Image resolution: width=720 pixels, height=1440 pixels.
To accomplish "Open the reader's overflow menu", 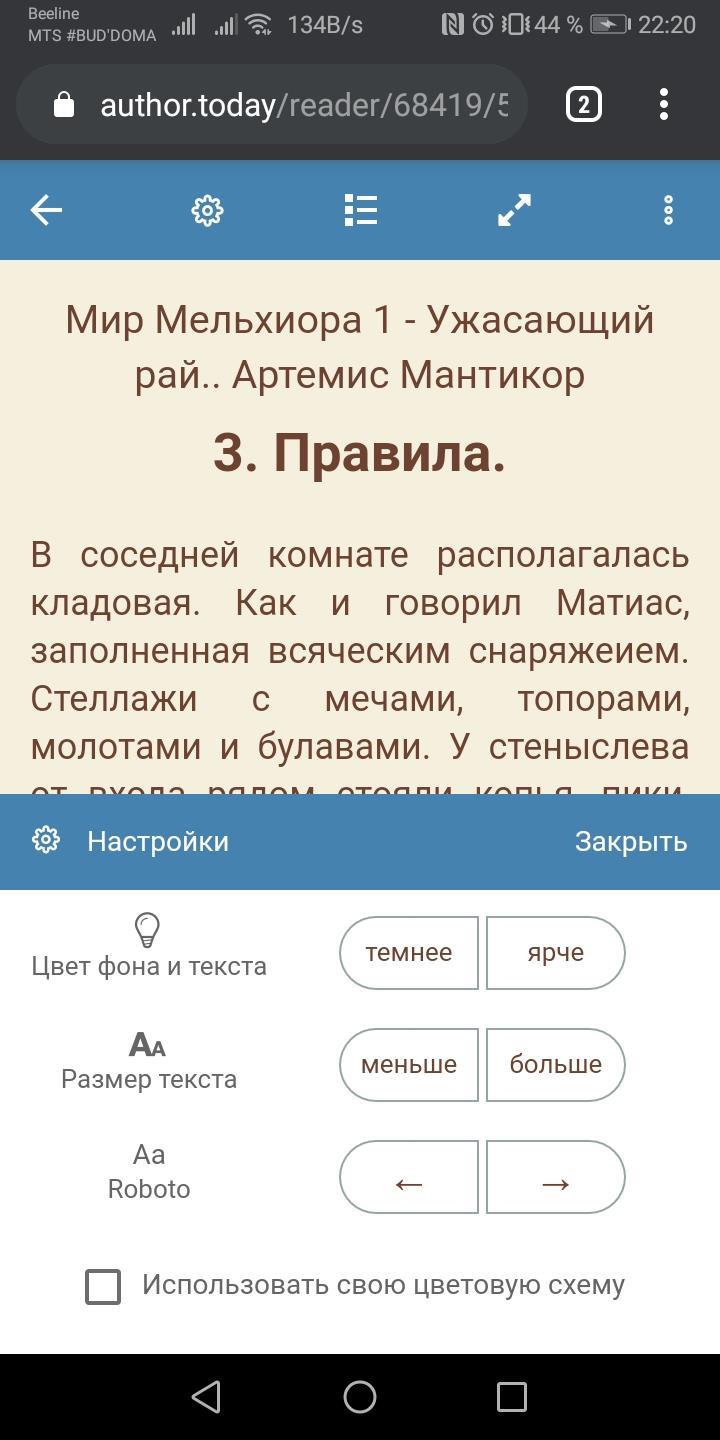I will [x=668, y=210].
